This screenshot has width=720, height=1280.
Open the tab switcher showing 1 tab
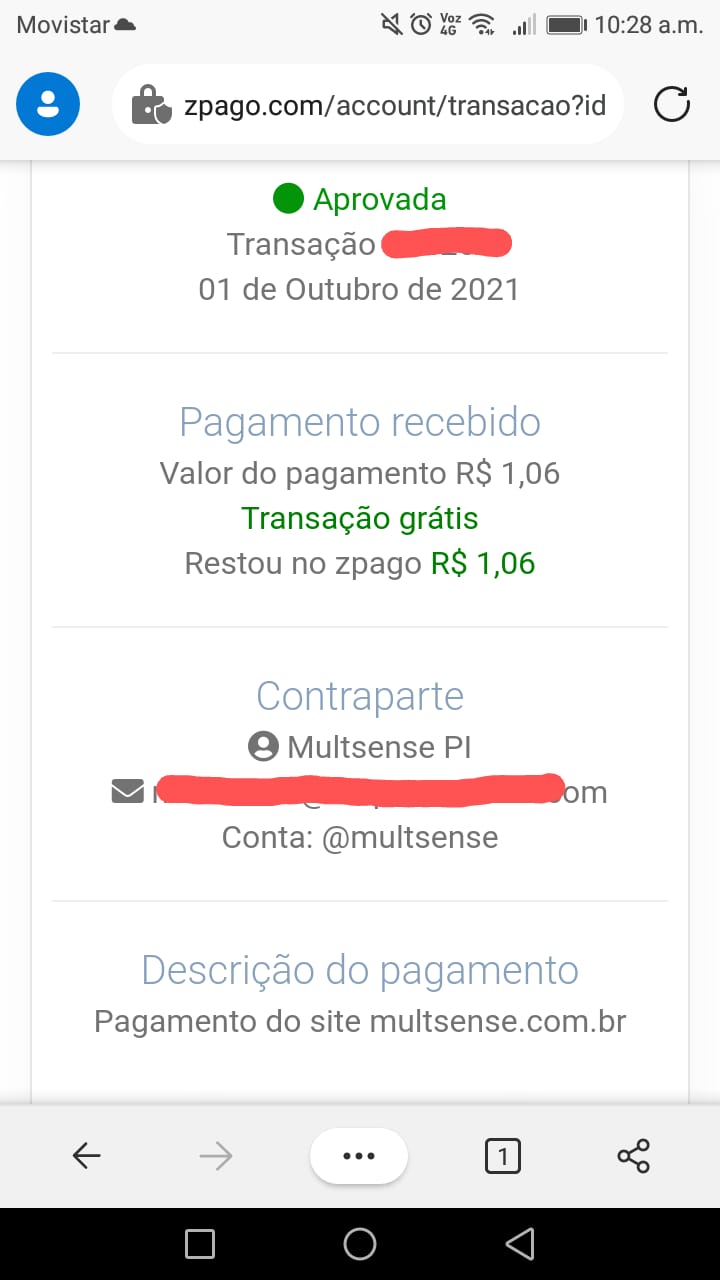point(502,1157)
